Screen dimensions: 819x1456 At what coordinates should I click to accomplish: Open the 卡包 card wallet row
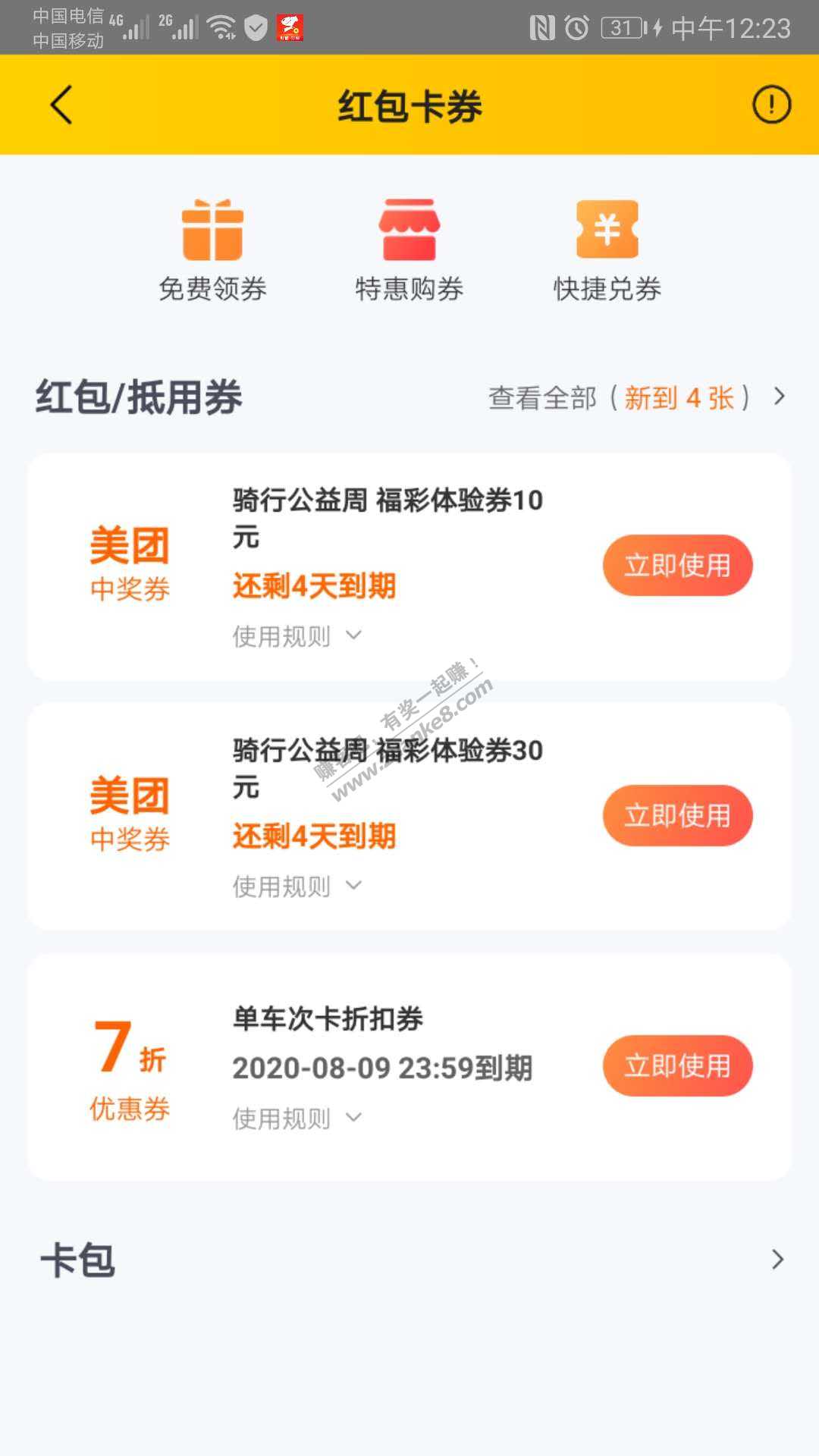[409, 1260]
